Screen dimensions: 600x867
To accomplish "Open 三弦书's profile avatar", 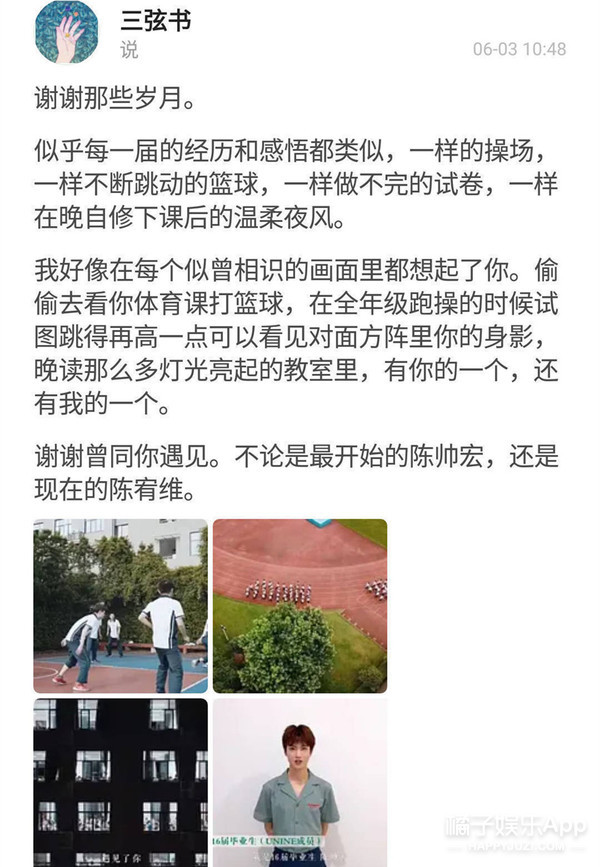I will 66,31.
